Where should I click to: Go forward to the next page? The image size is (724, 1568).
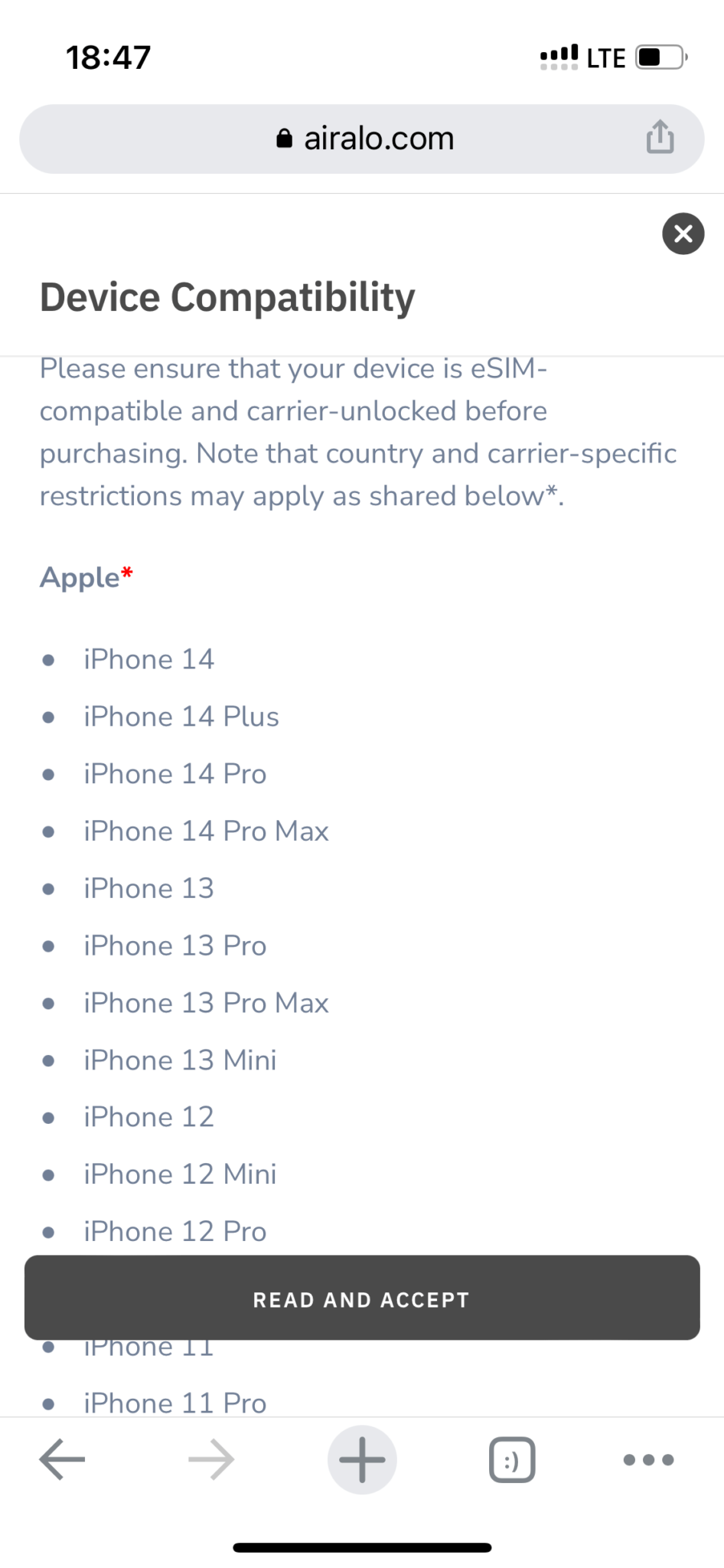tap(211, 1459)
